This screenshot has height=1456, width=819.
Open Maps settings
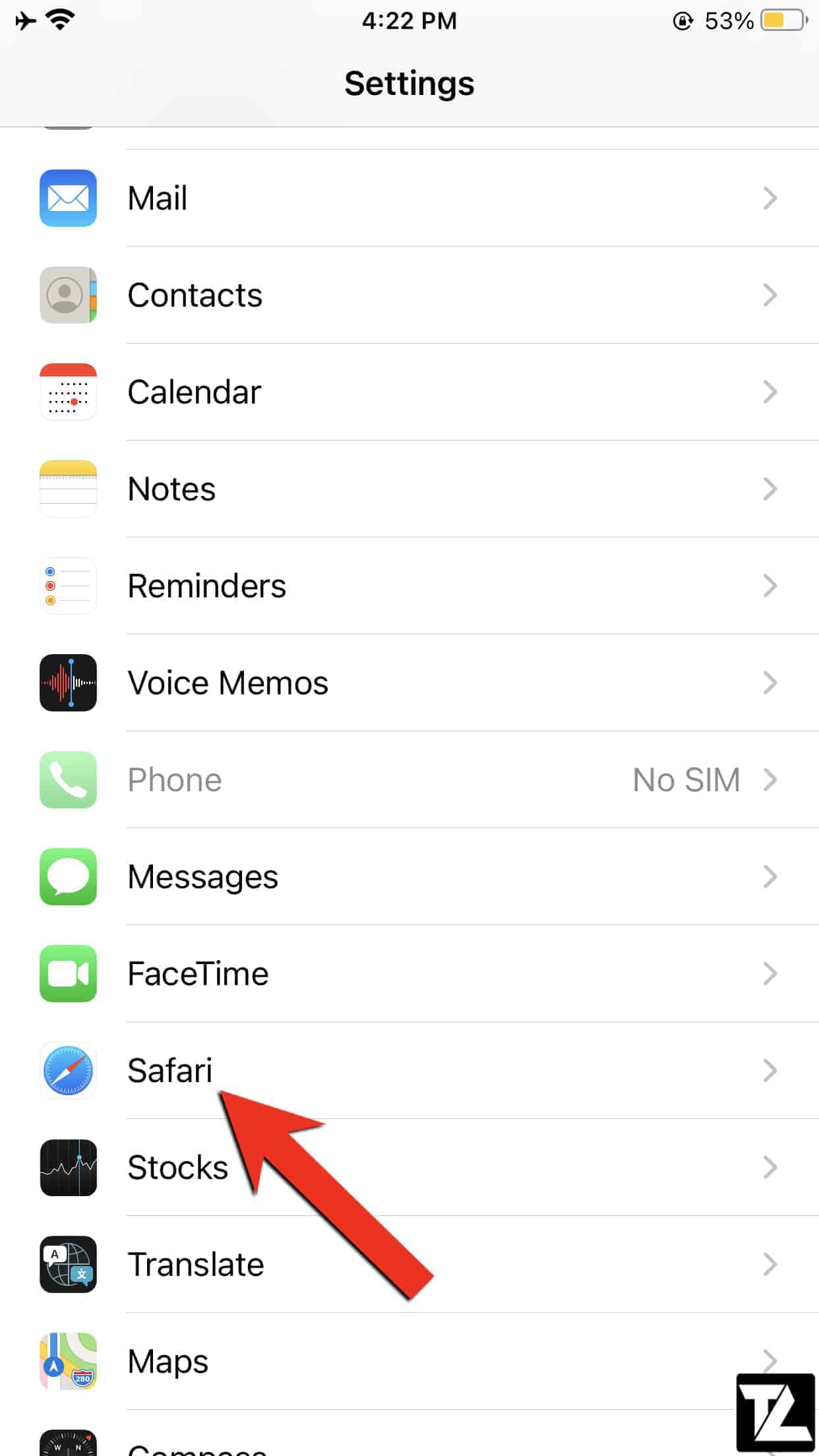(409, 1361)
